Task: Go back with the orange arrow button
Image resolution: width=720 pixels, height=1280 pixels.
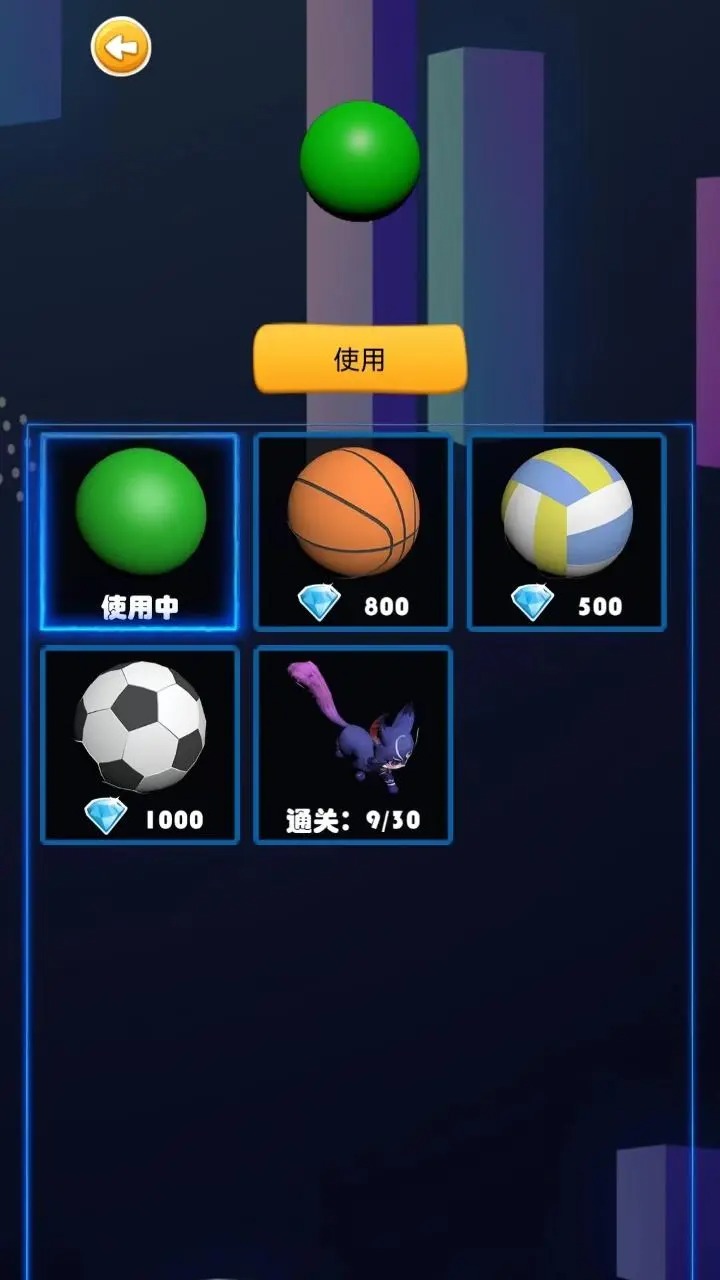Action: click(x=121, y=47)
